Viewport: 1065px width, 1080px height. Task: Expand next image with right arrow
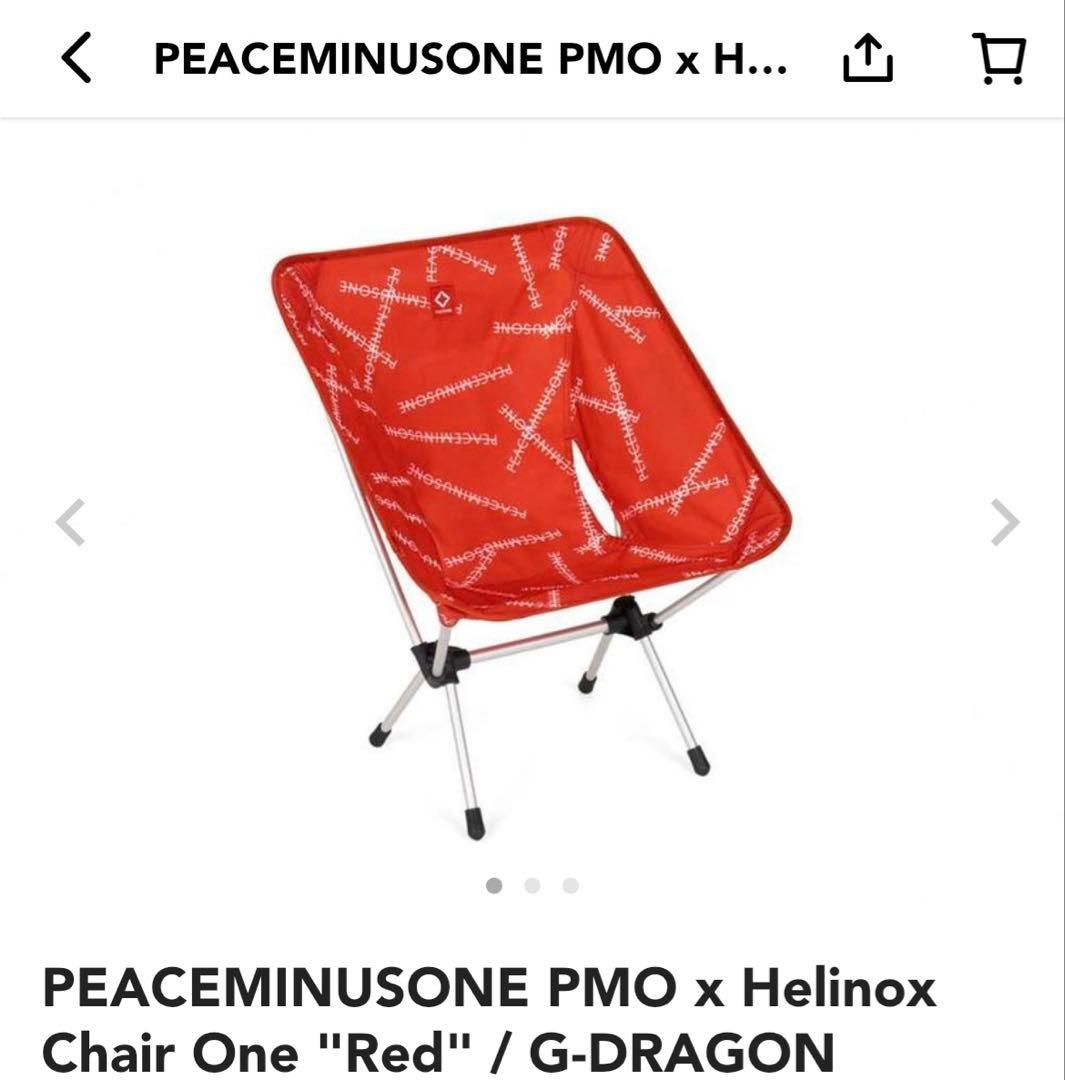pos(1003,520)
